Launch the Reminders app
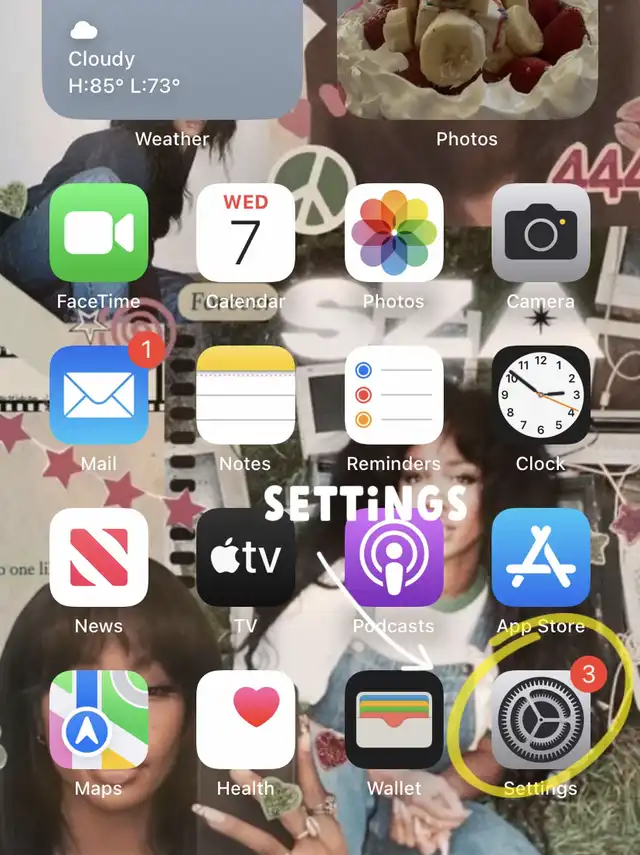The width and height of the screenshot is (640, 855). tap(394, 395)
